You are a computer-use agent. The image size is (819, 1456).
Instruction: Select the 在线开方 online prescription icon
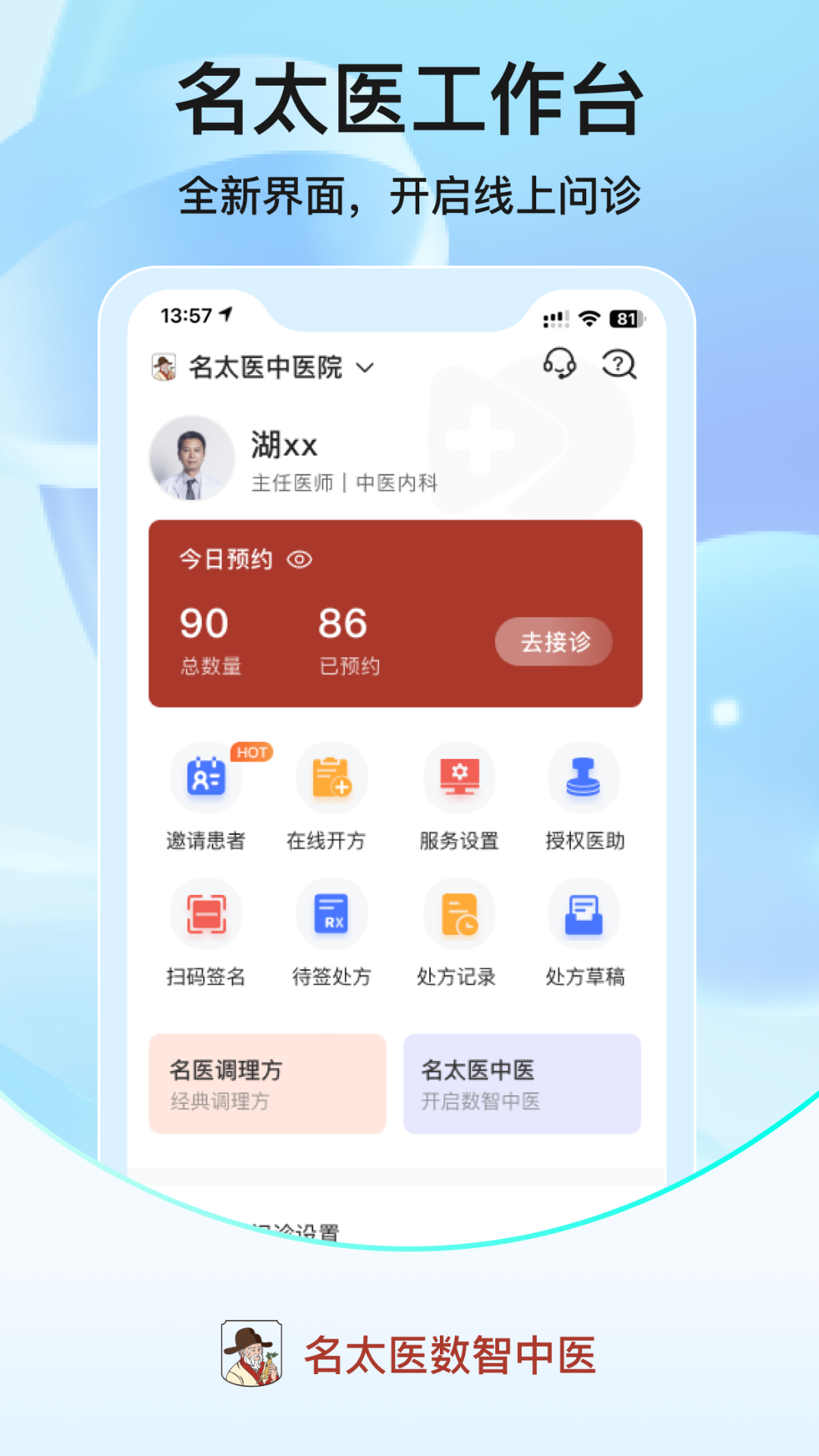coord(331,777)
